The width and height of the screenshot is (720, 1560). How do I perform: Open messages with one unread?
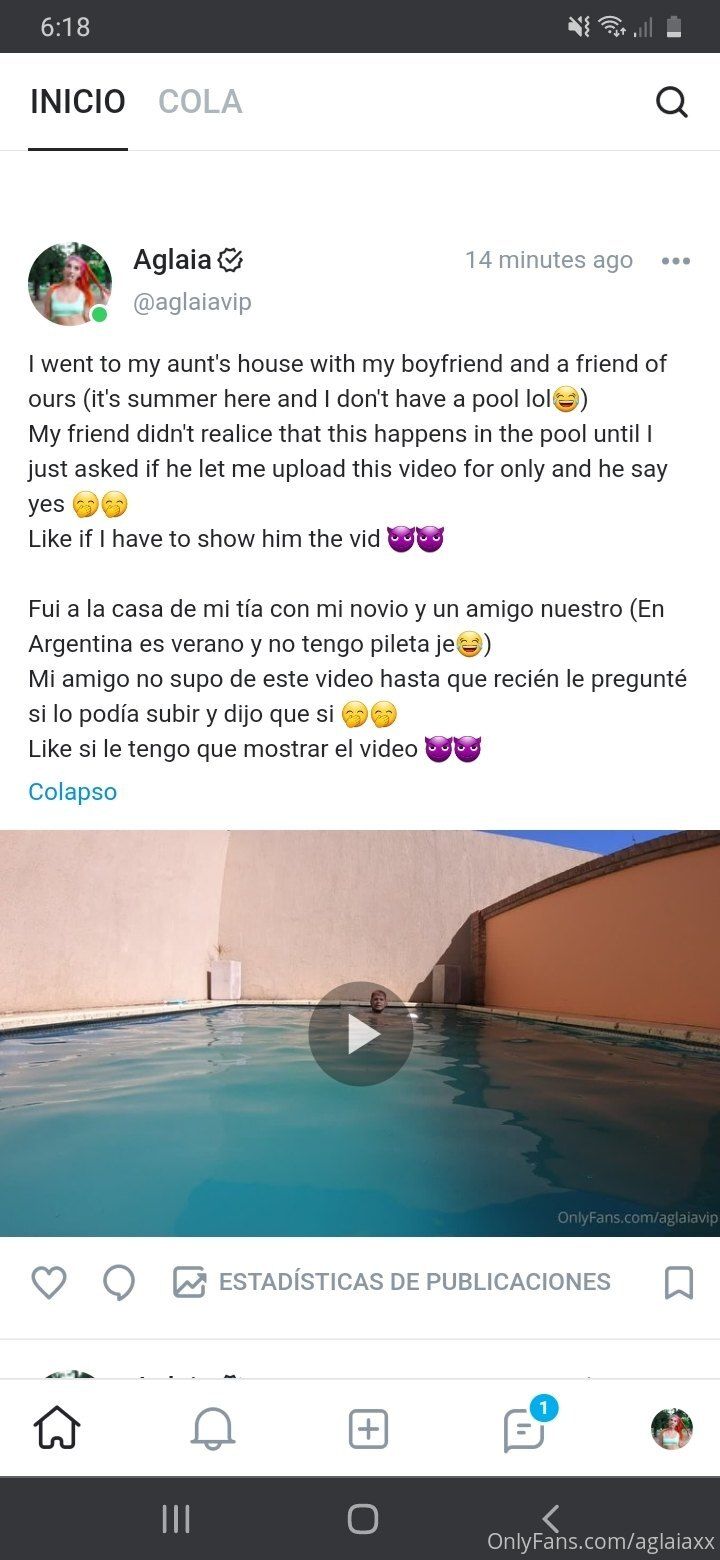tap(524, 1429)
